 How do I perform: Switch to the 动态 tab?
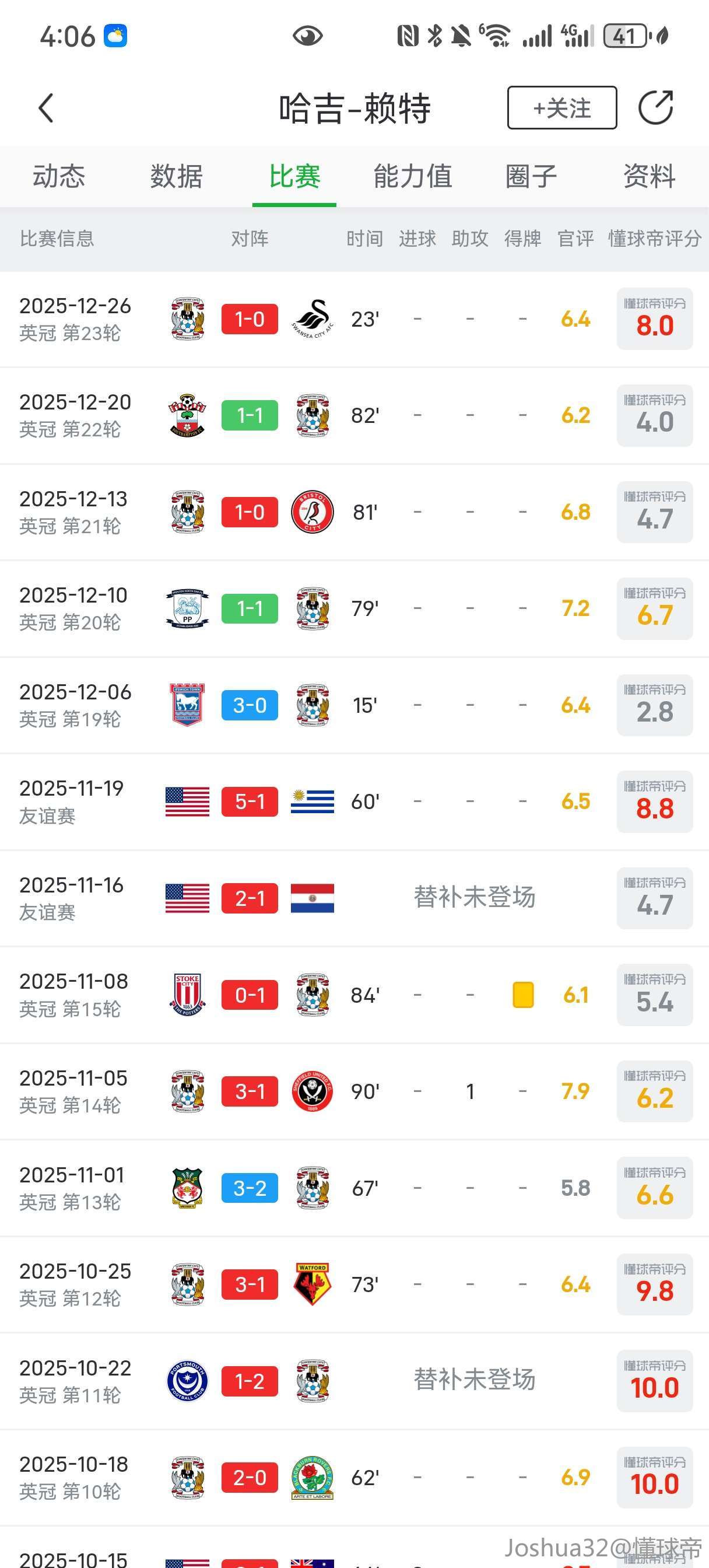tap(58, 177)
